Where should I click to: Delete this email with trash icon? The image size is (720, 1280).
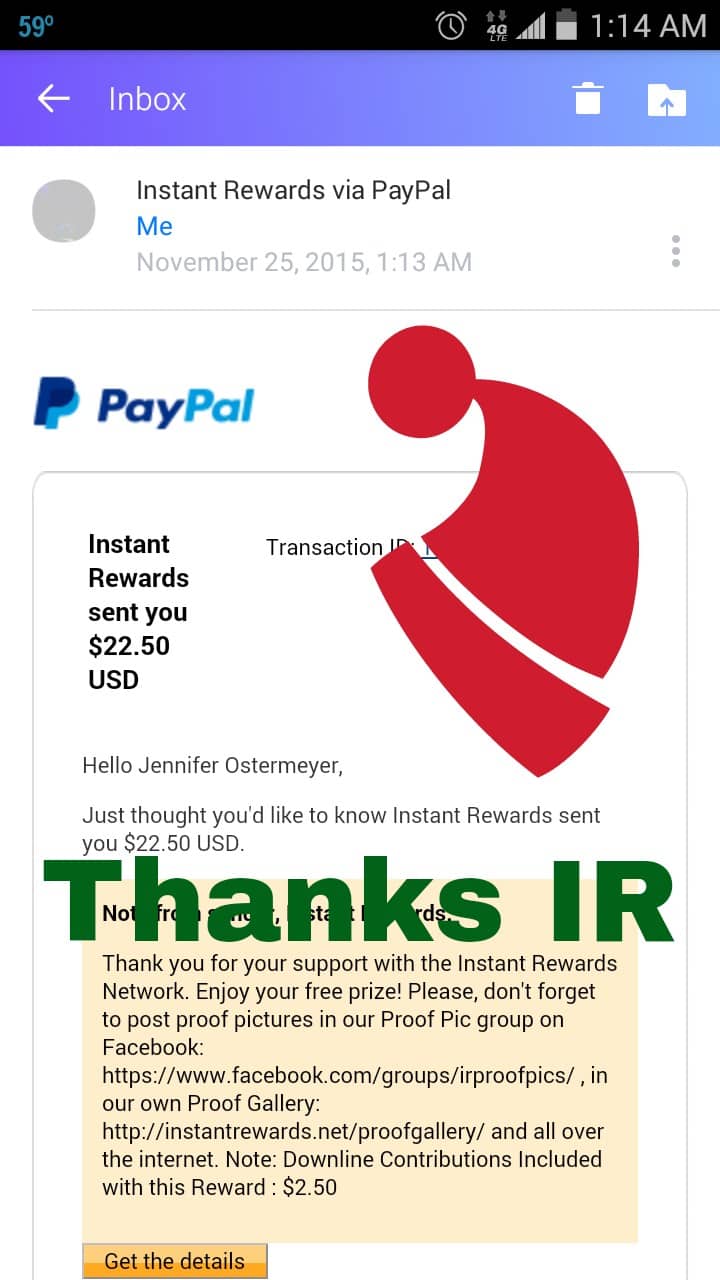point(587,99)
